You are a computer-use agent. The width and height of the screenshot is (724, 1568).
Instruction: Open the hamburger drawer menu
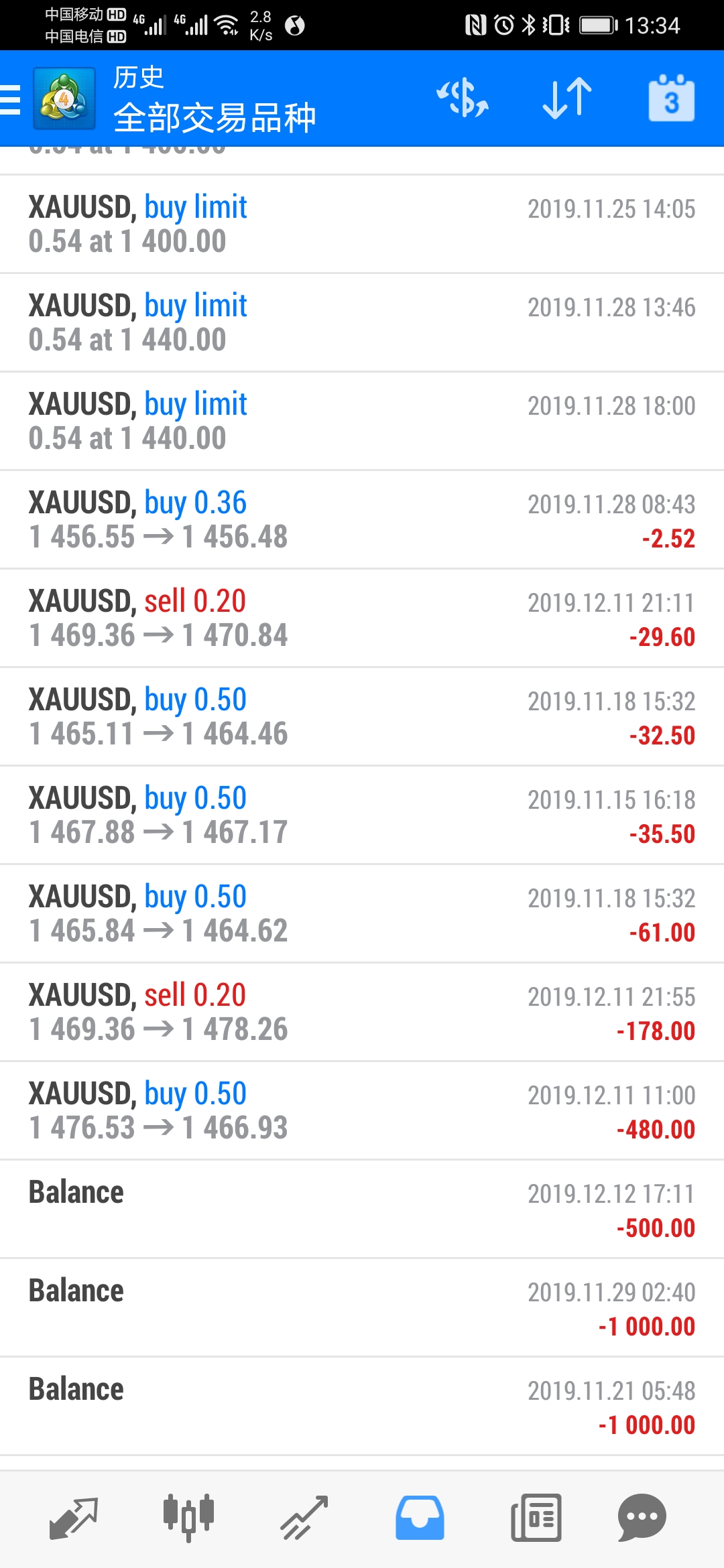point(10,100)
